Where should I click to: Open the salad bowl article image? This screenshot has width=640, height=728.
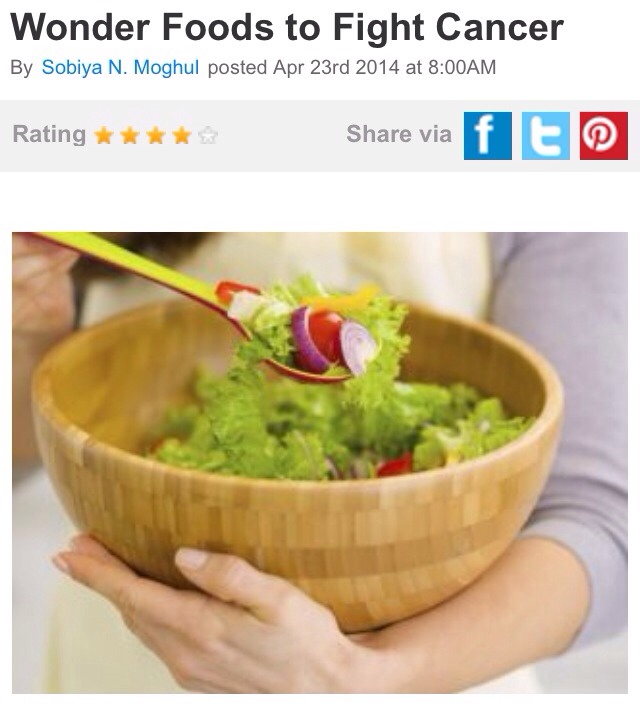(320, 462)
